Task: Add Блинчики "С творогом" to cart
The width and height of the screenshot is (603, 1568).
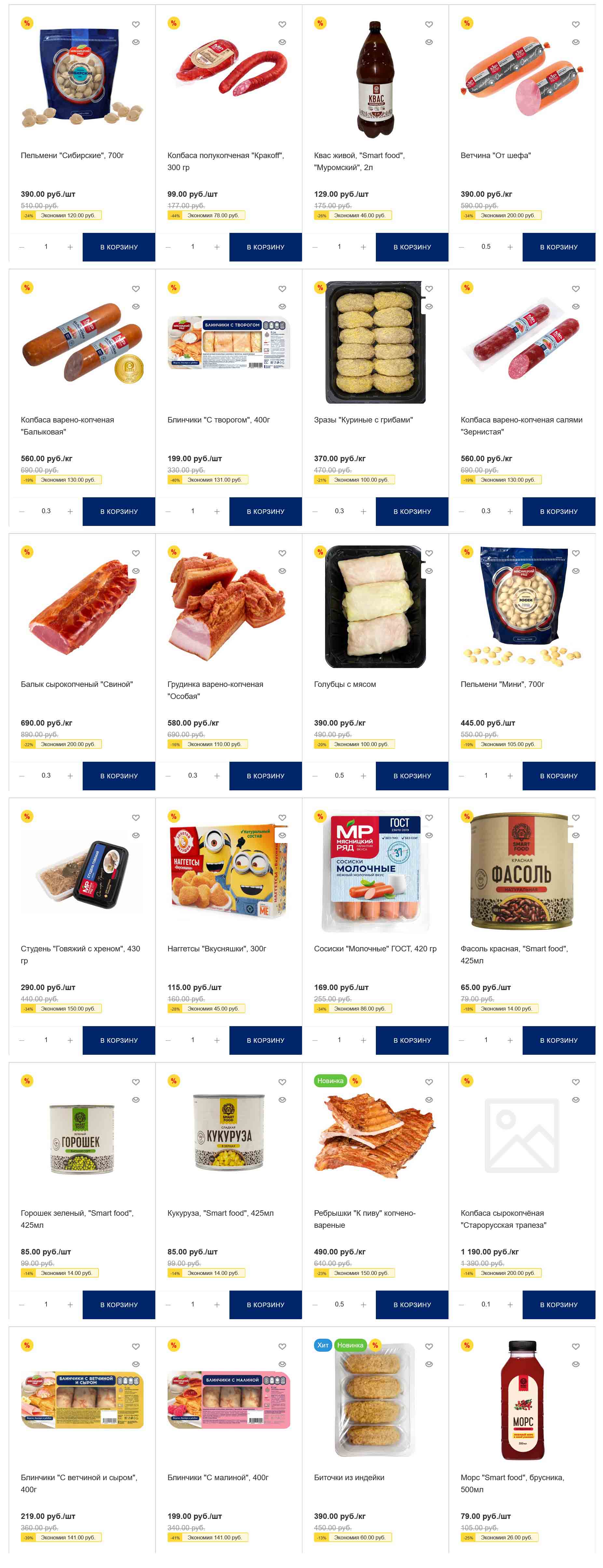Action: click(x=265, y=511)
